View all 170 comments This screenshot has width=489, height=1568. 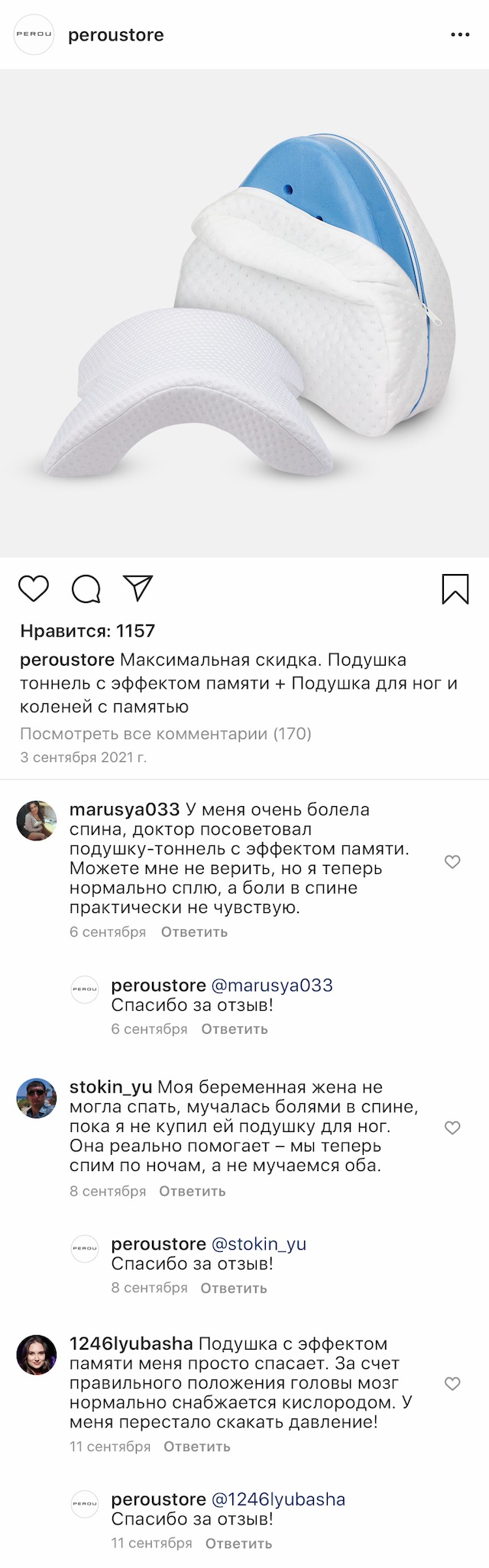pos(166,734)
